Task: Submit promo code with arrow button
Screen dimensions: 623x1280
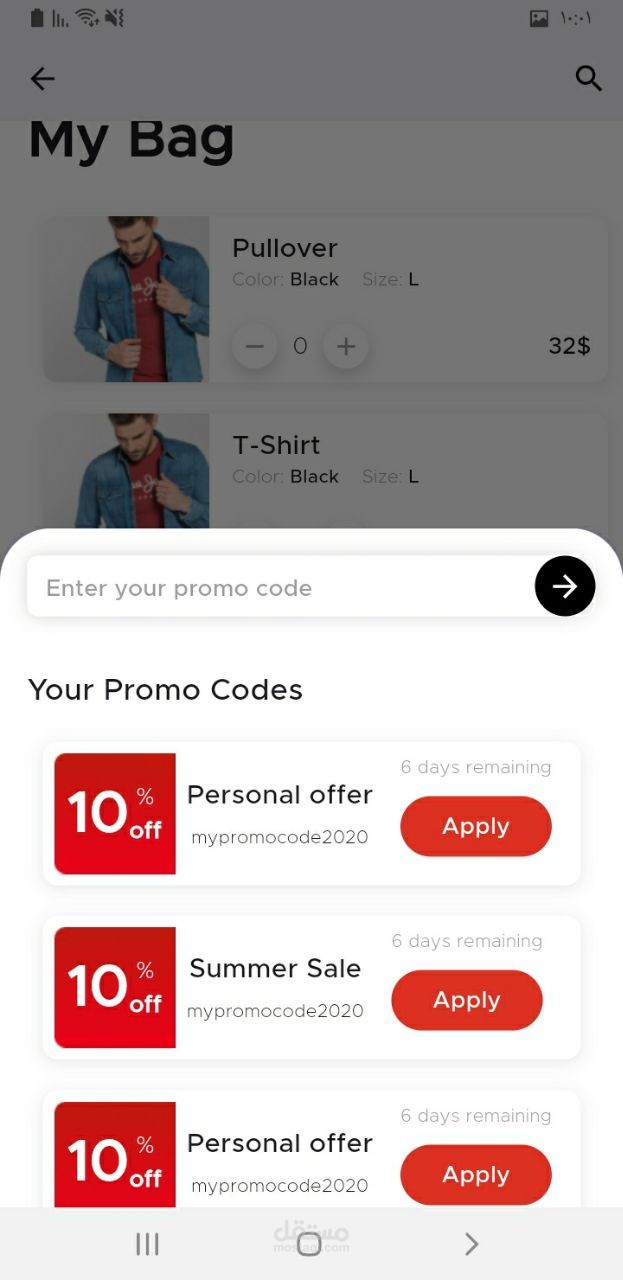Action: tap(565, 586)
